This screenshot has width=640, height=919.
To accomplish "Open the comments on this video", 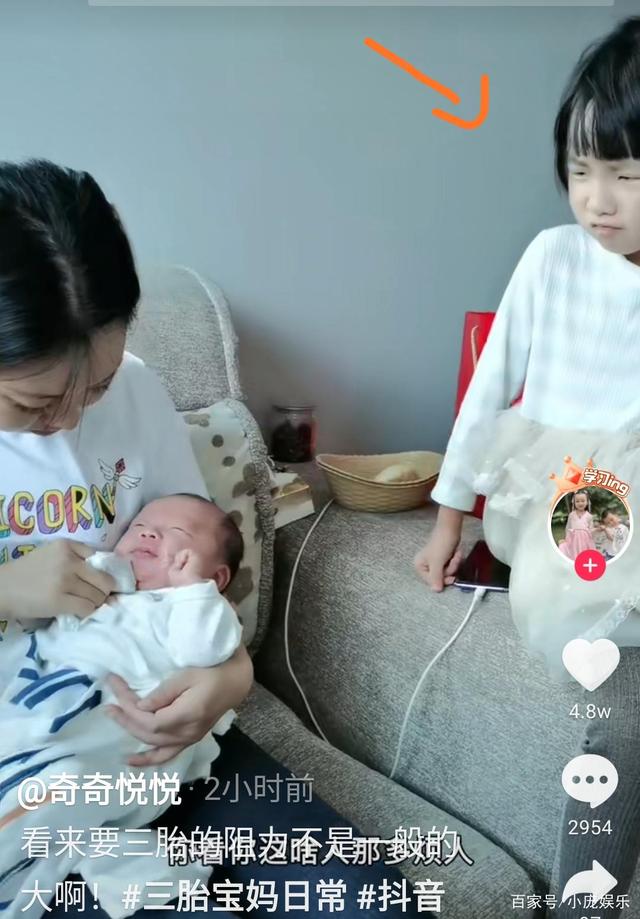I will tap(590, 780).
